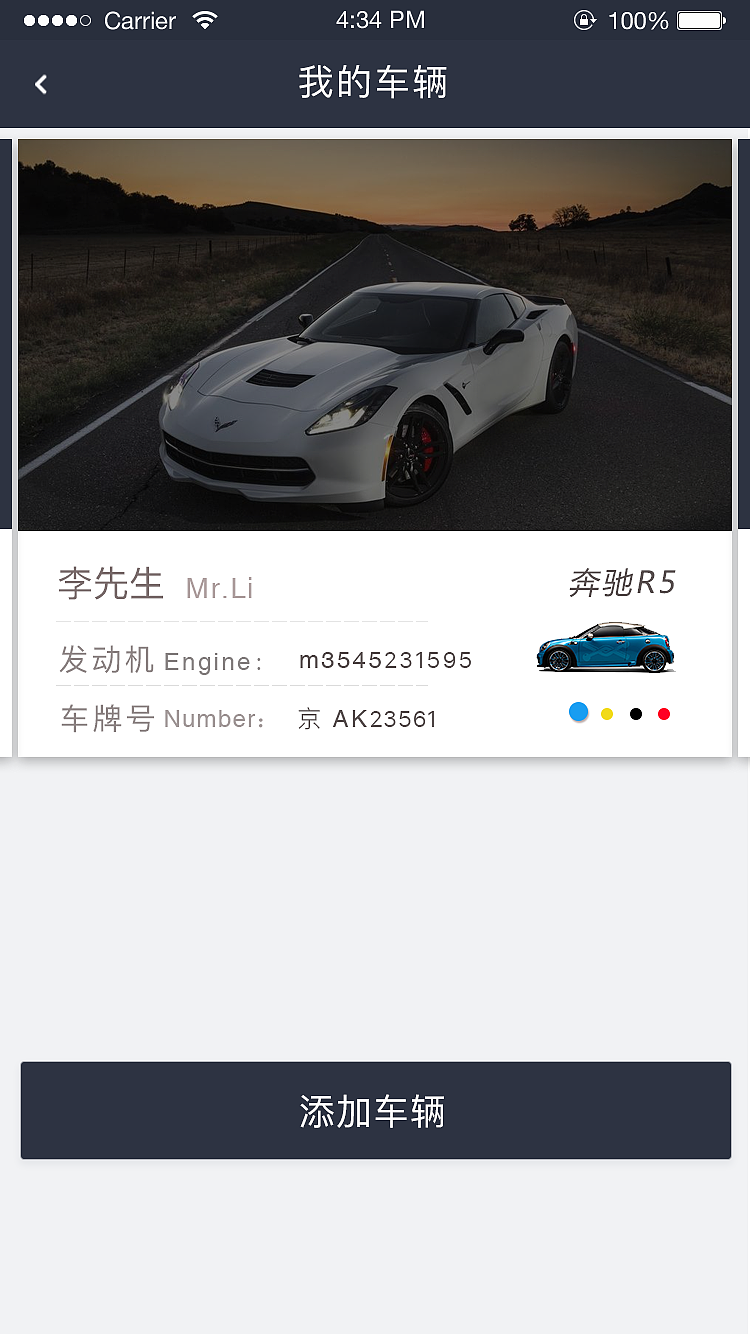Tap the Carrier label in the status bar
The image size is (750, 1334).
[140, 19]
